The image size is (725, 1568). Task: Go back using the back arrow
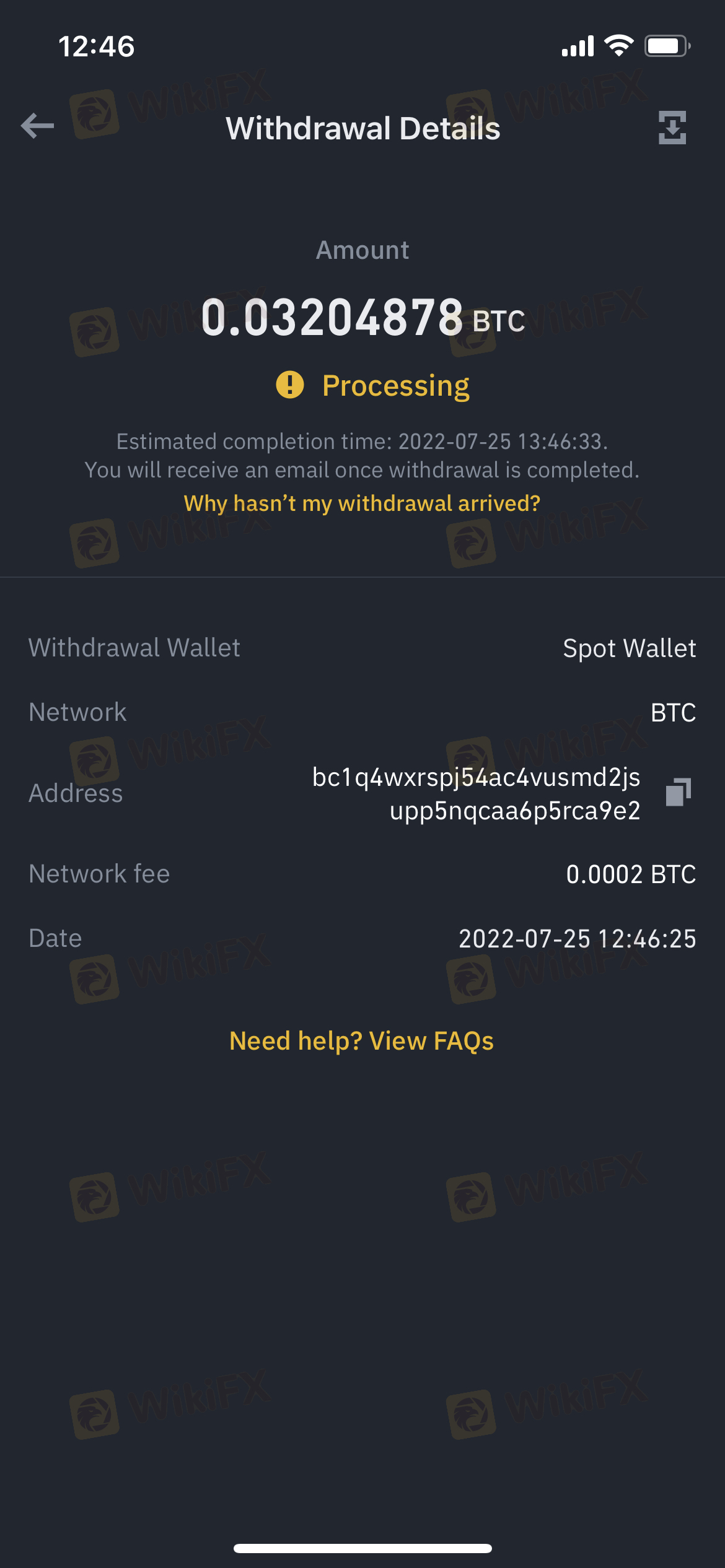pyautogui.click(x=37, y=126)
